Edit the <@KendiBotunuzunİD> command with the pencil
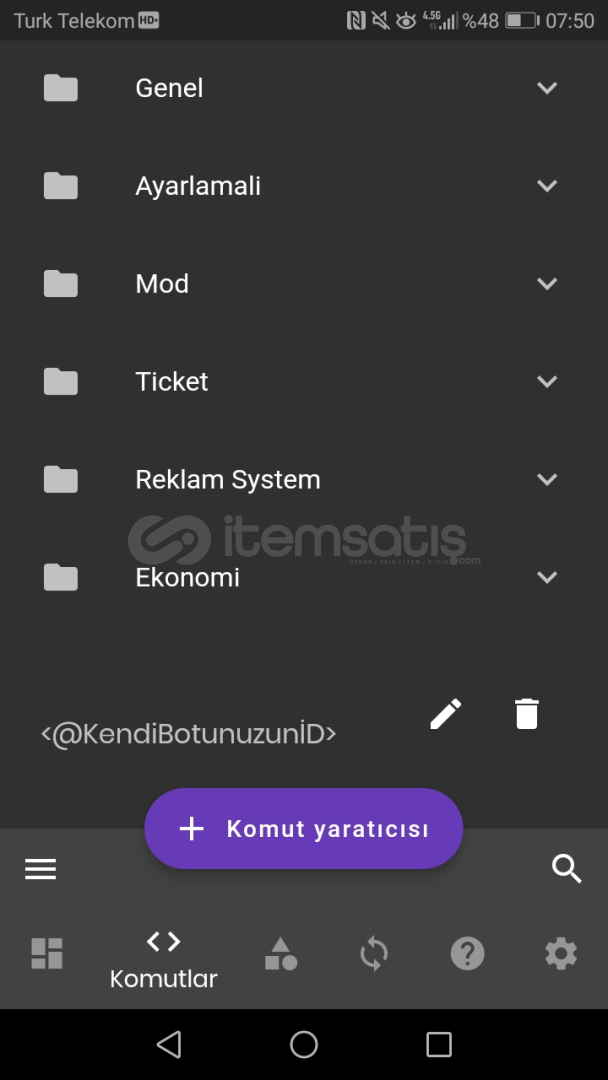Image resolution: width=608 pixels, height=1080 pixels. [445, 714]
